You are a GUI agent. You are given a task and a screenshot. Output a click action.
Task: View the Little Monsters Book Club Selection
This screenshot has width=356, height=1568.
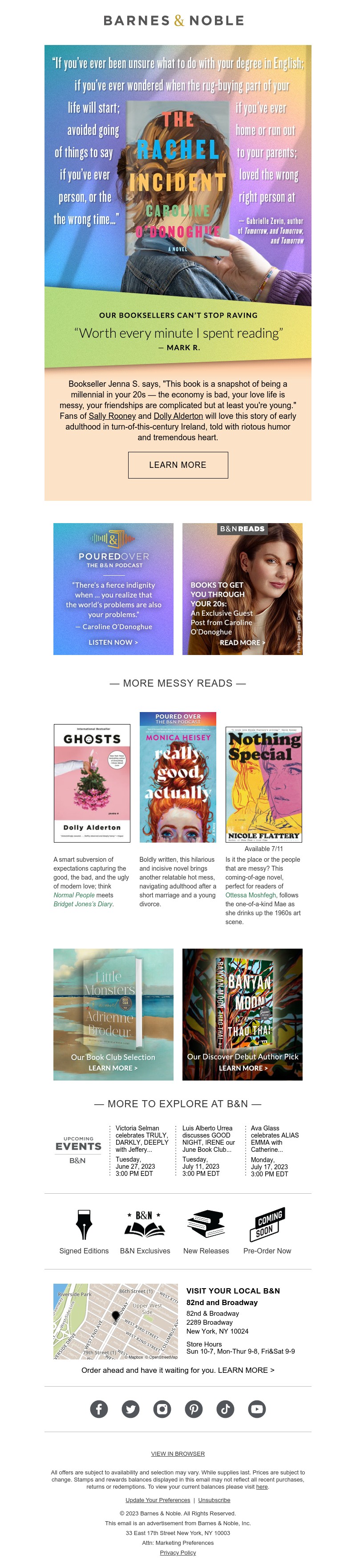click(x=113, y=1014)
